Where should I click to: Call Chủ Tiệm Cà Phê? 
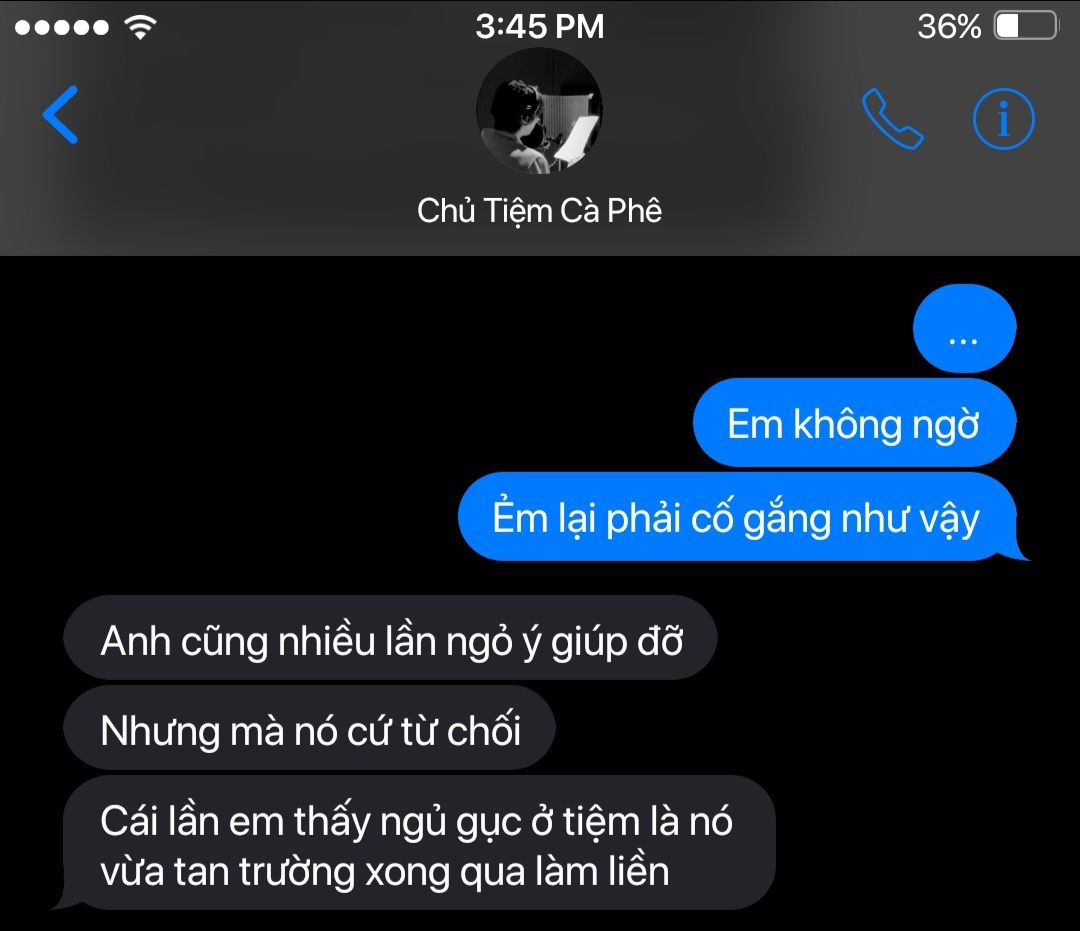892,120
